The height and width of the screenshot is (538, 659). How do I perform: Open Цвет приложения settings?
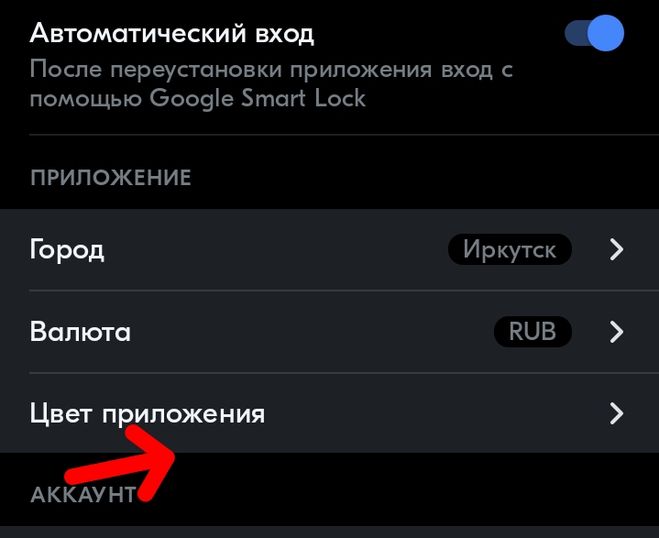[x=328, y=413]
